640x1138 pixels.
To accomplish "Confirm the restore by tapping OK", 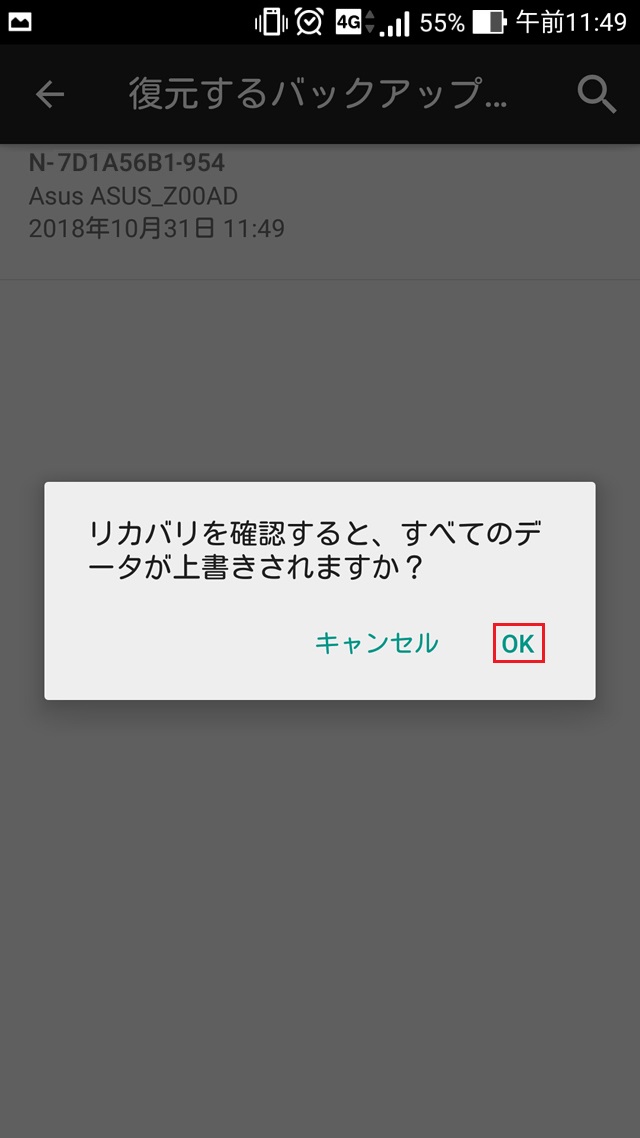I will tap(518, 643).
